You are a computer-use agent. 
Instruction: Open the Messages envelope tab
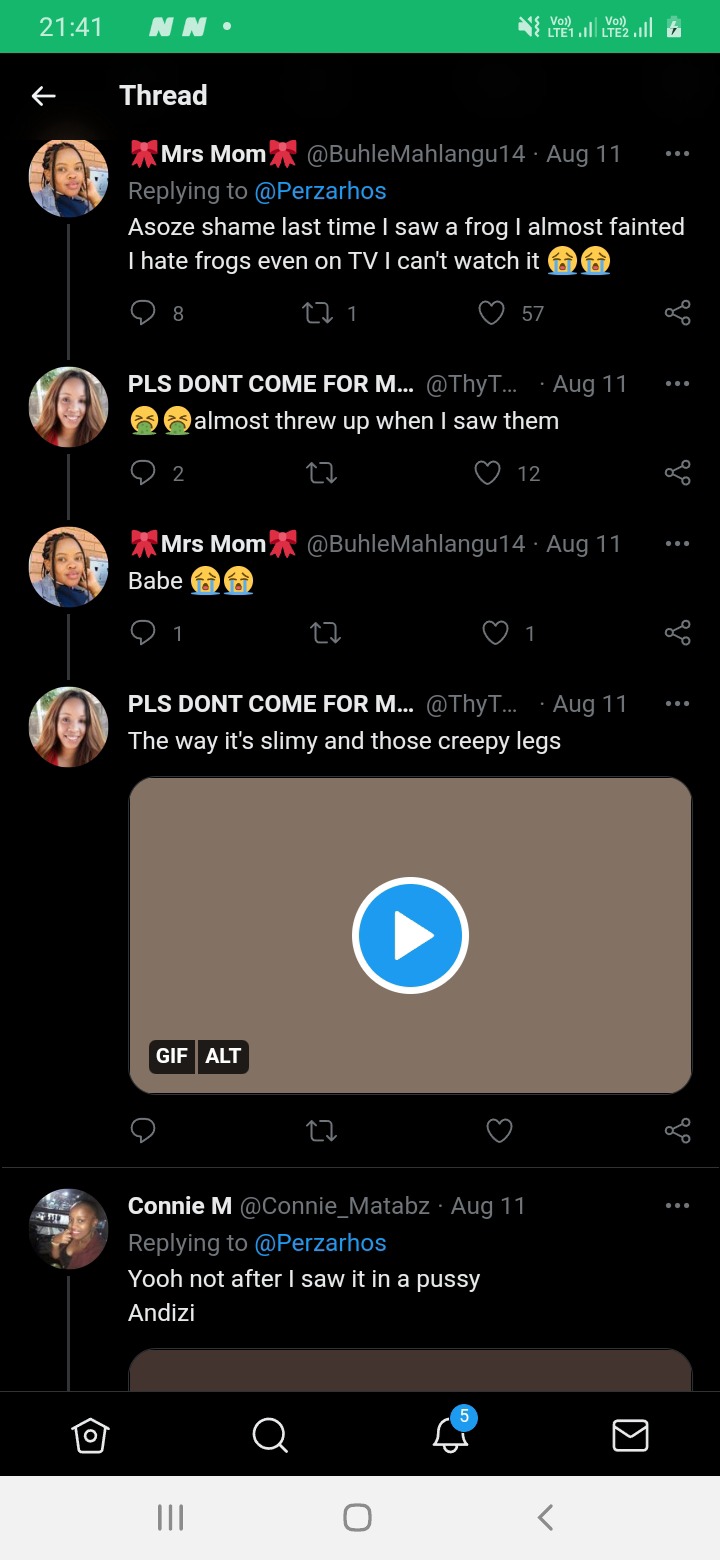tap(630, 1436)
